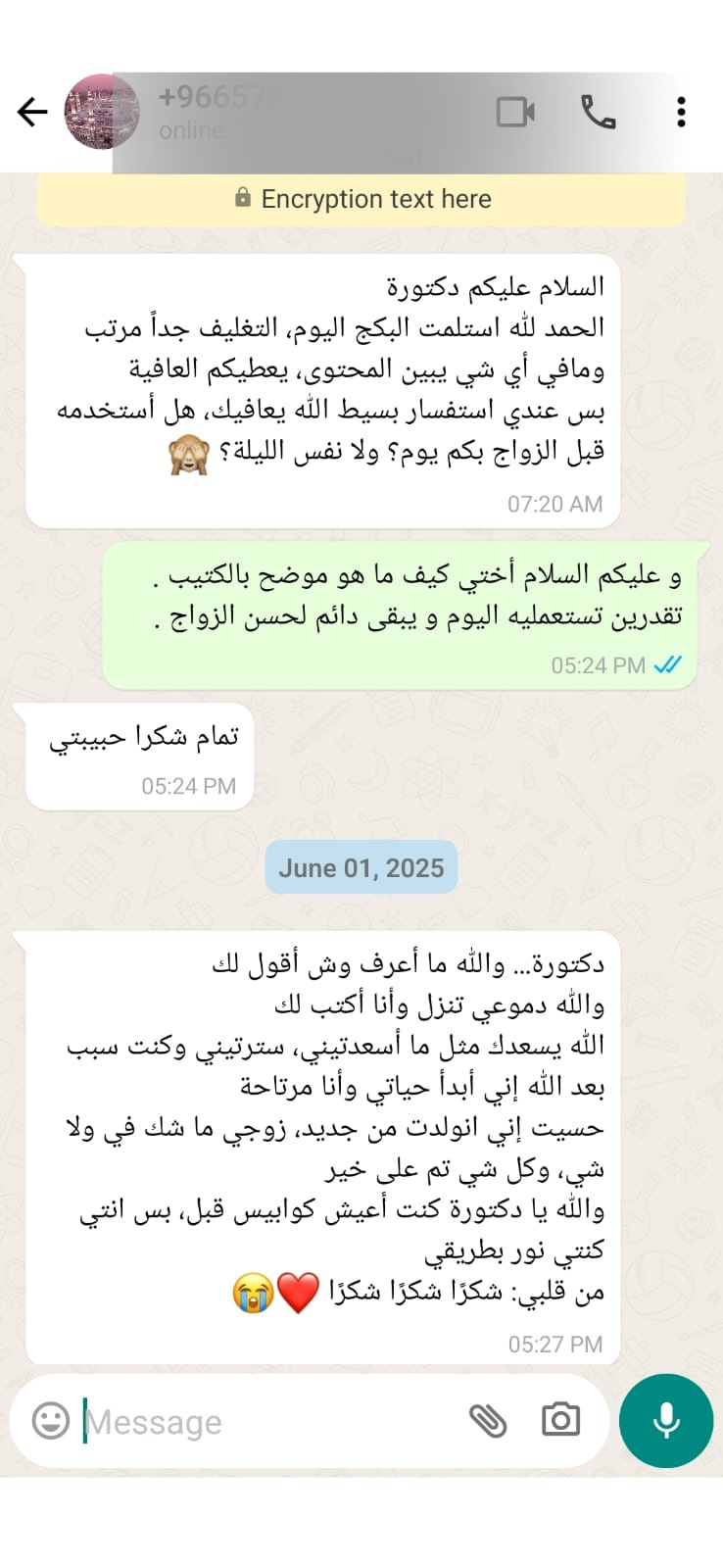Open the camera from message bar

(560, 1420)
